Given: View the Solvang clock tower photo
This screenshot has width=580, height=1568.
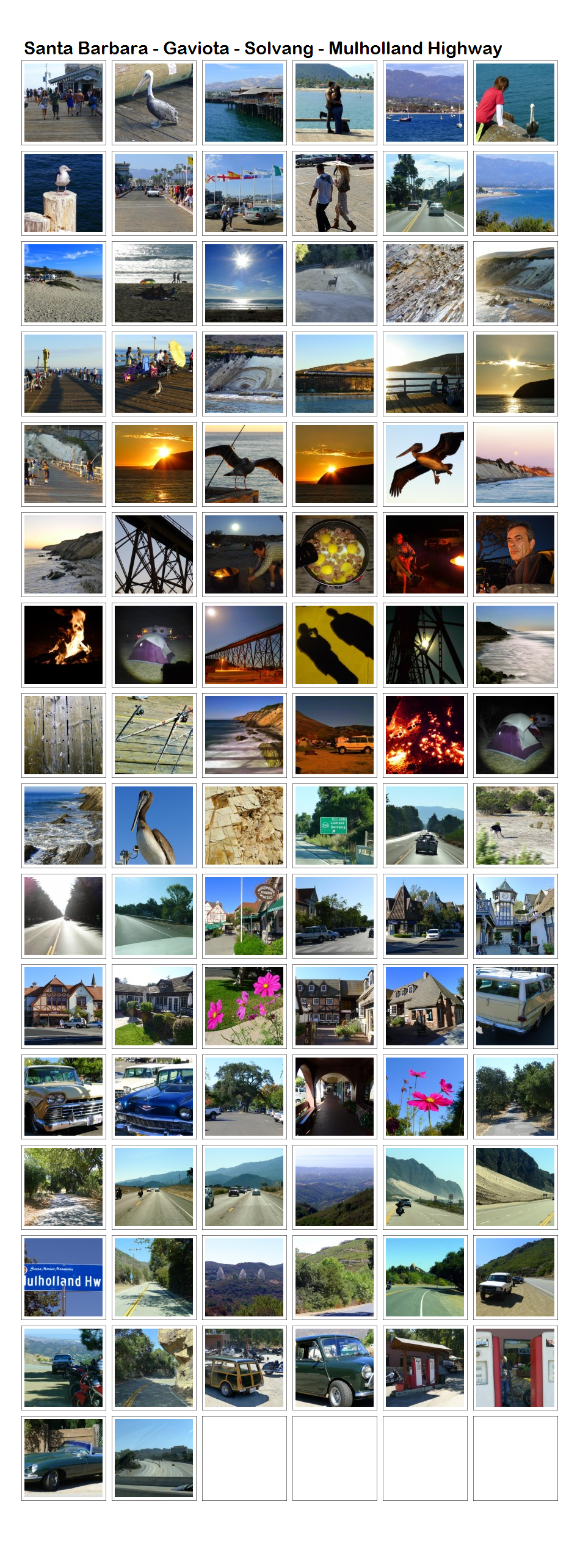Looking at the screenshot, I should pos(515,916).
